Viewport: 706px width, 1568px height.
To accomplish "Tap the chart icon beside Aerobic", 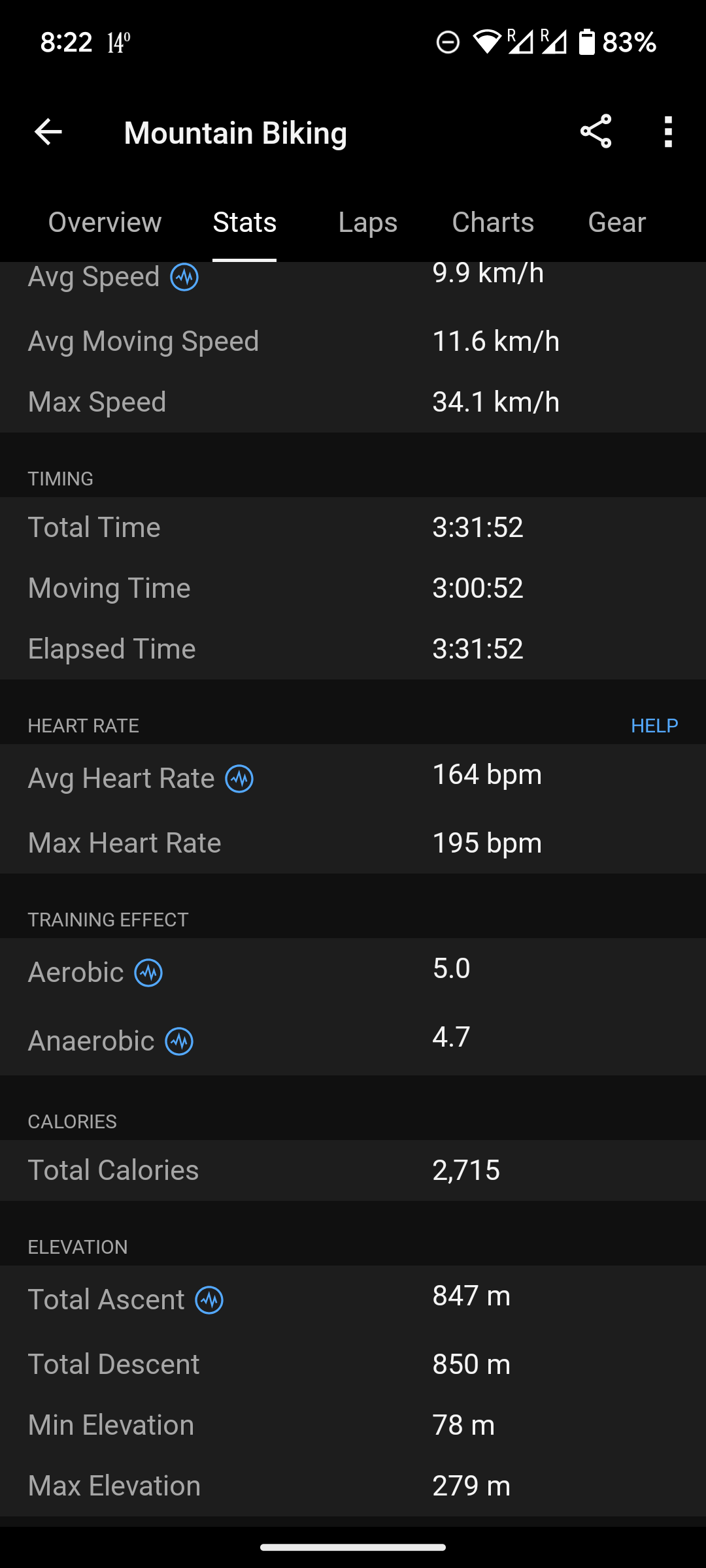I will [148, 973].
